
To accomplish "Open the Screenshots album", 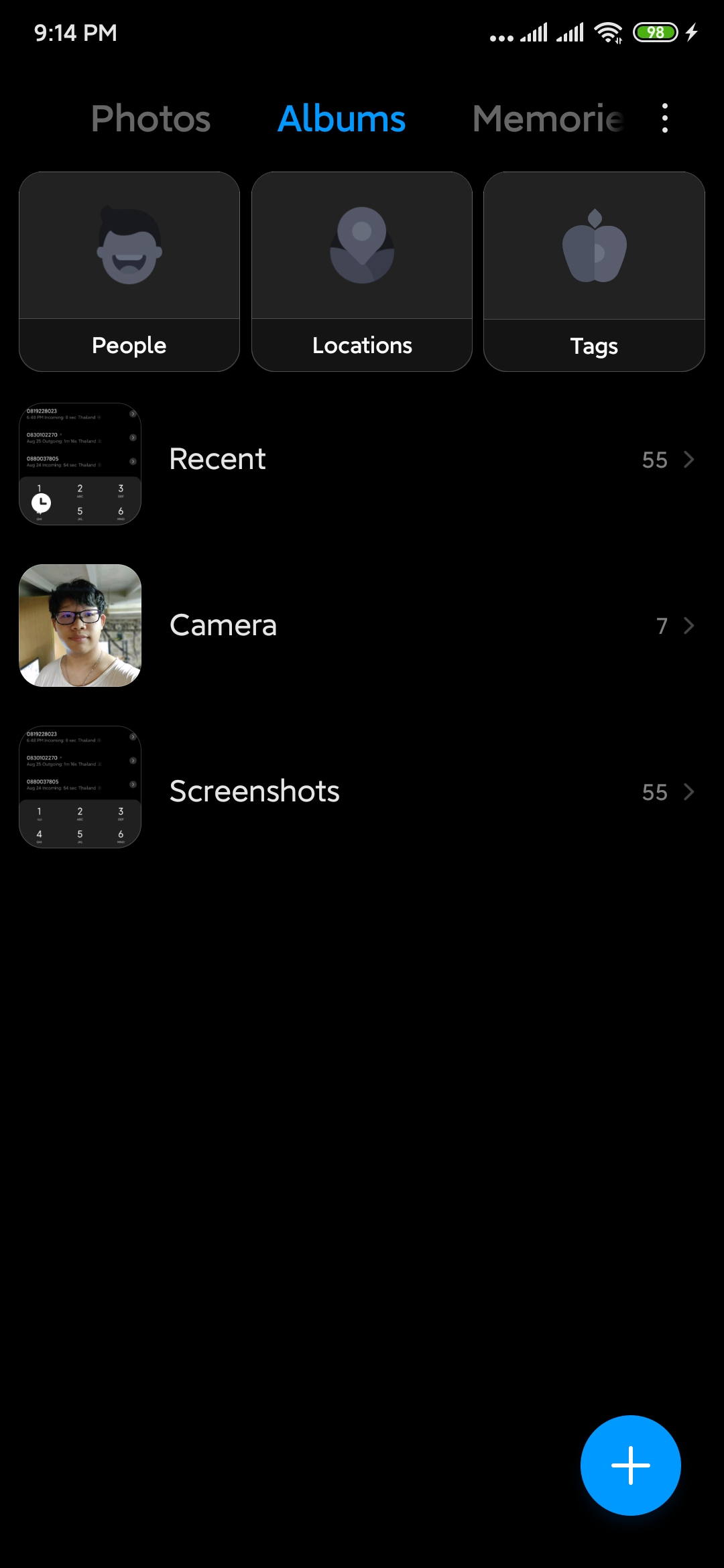I will [362, 791].
